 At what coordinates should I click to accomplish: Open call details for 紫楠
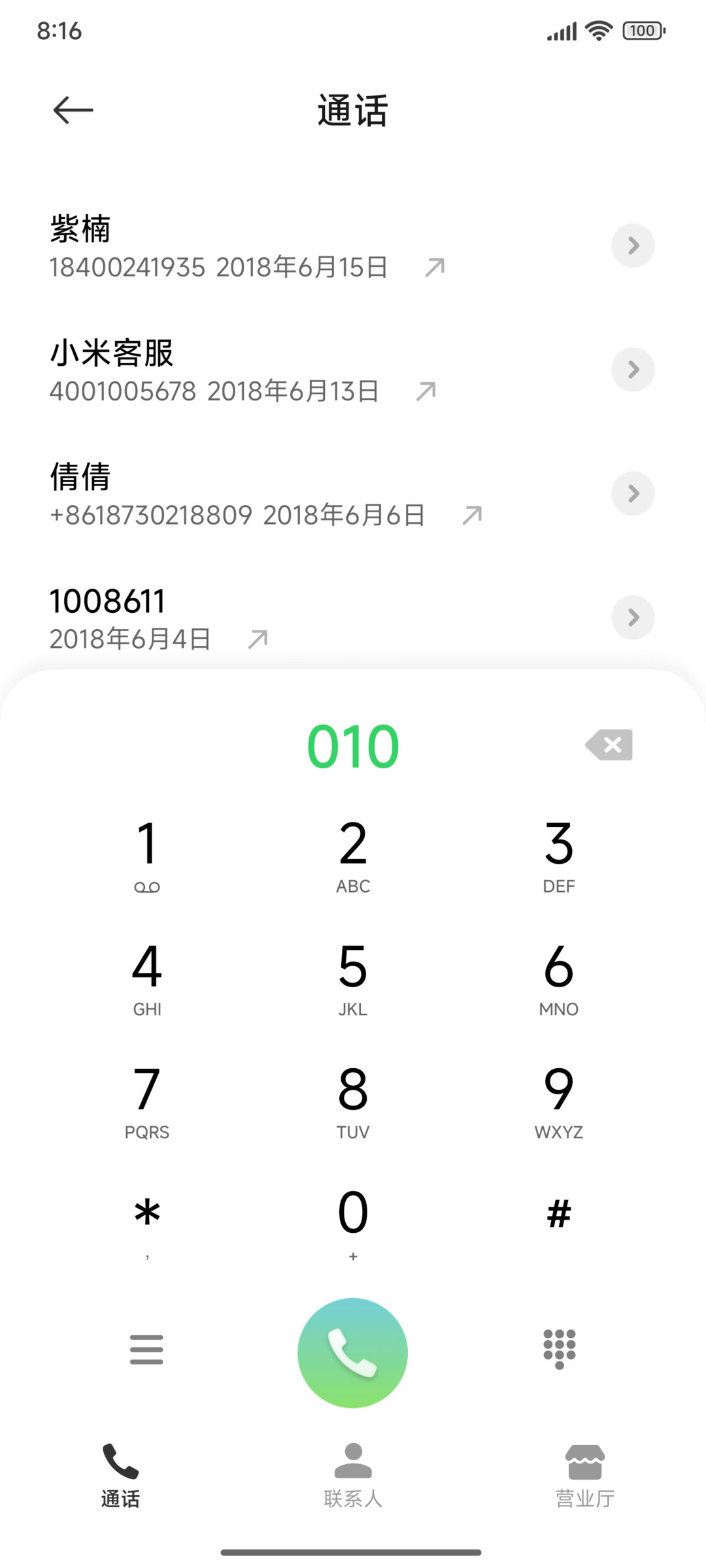tap(633, 246)
